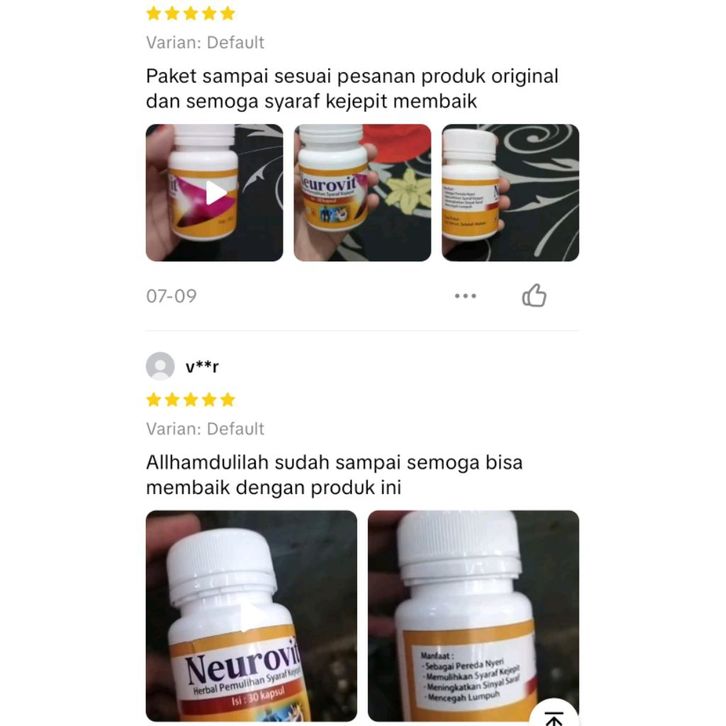Open v**r's photo showing the Manfaat label
Viewport: 726px width, 726px height.
[473, 615]
